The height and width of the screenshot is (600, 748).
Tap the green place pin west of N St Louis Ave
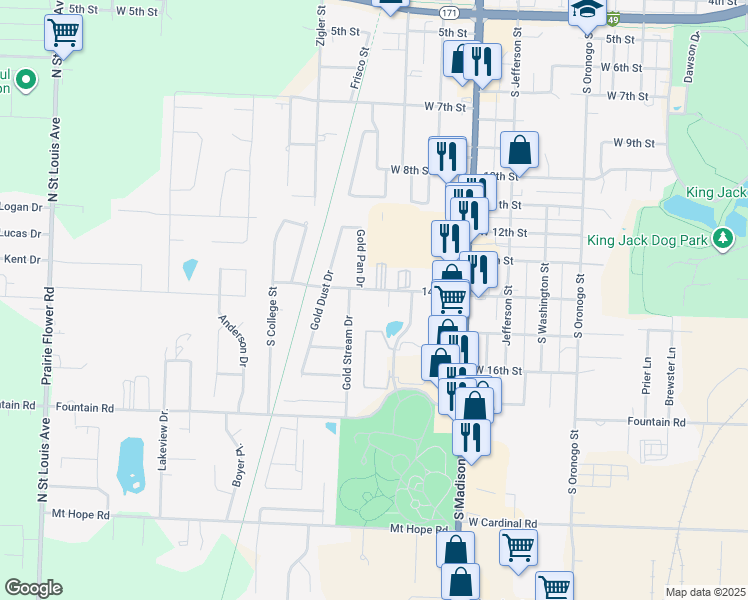(26, 80)
